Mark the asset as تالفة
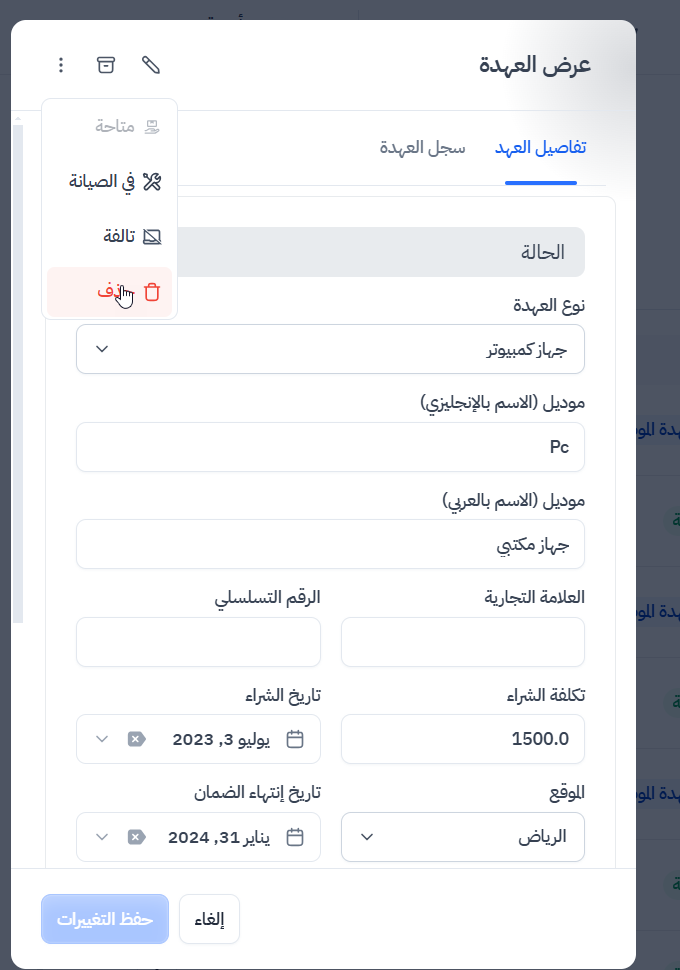The image size is (680, 970). point(110,237)
